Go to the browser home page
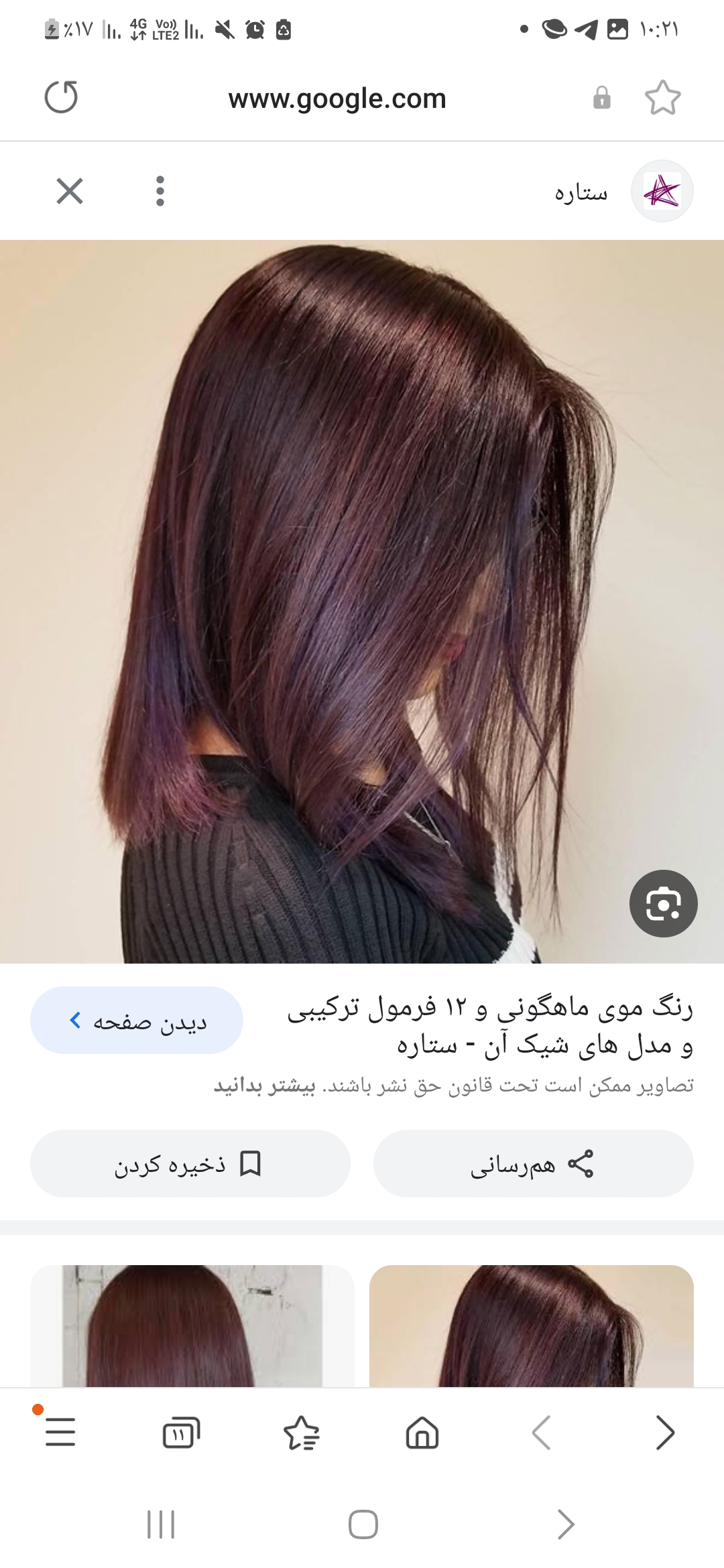724x1568 pixels. tap(422, 1433)
